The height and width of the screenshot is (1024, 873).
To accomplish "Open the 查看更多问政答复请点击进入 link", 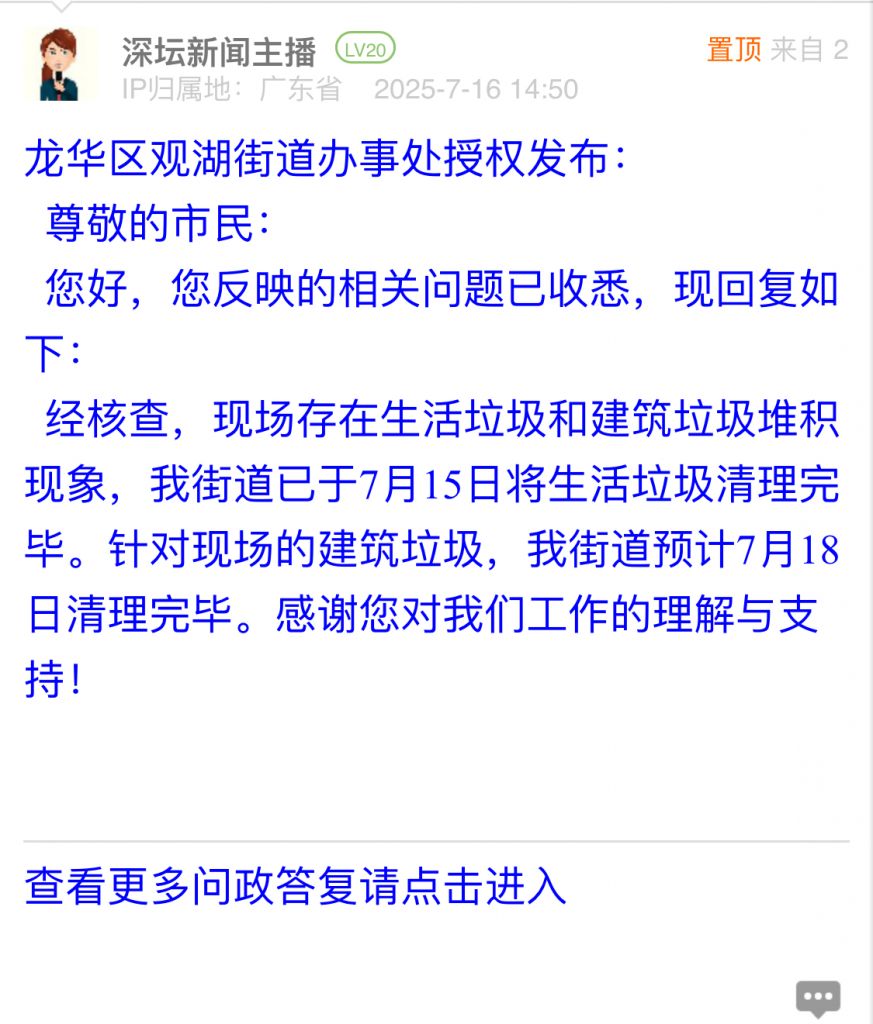I will 295,886.
